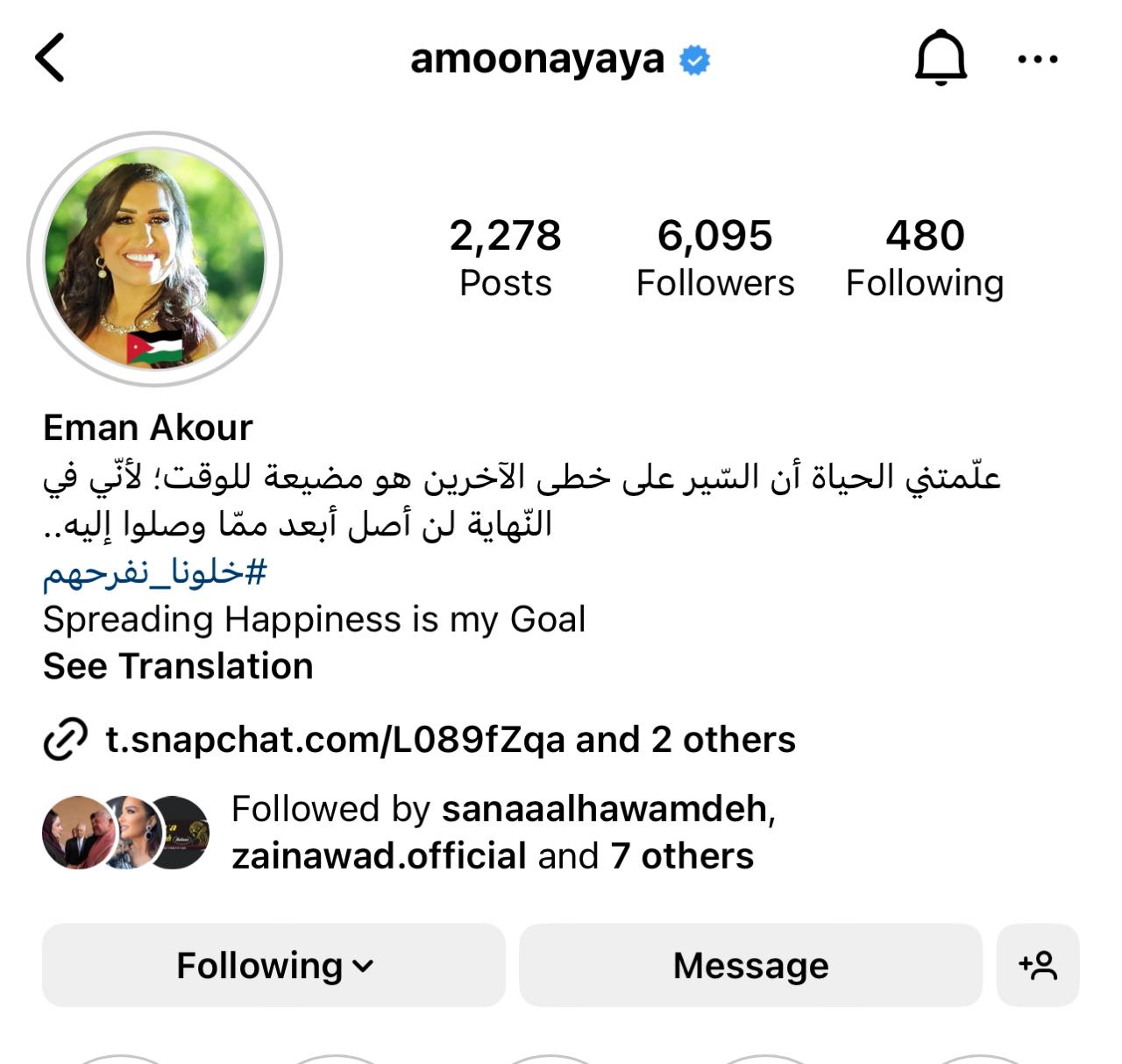This screenshot has width=1122, height=1064.
Task: Expand the Following dropdown button
Action: pos(273,965)
